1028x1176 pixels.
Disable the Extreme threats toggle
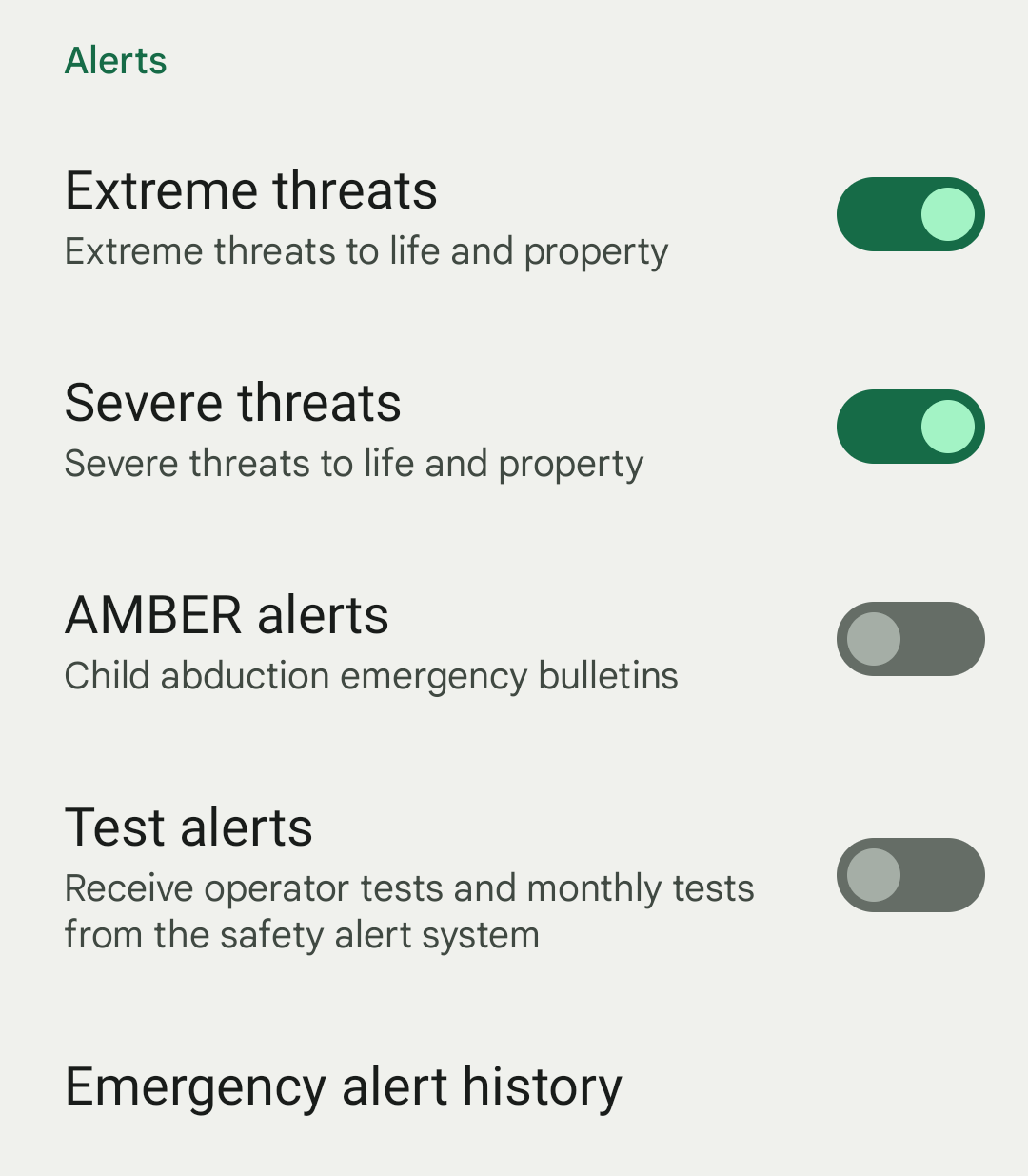point(910,214)
